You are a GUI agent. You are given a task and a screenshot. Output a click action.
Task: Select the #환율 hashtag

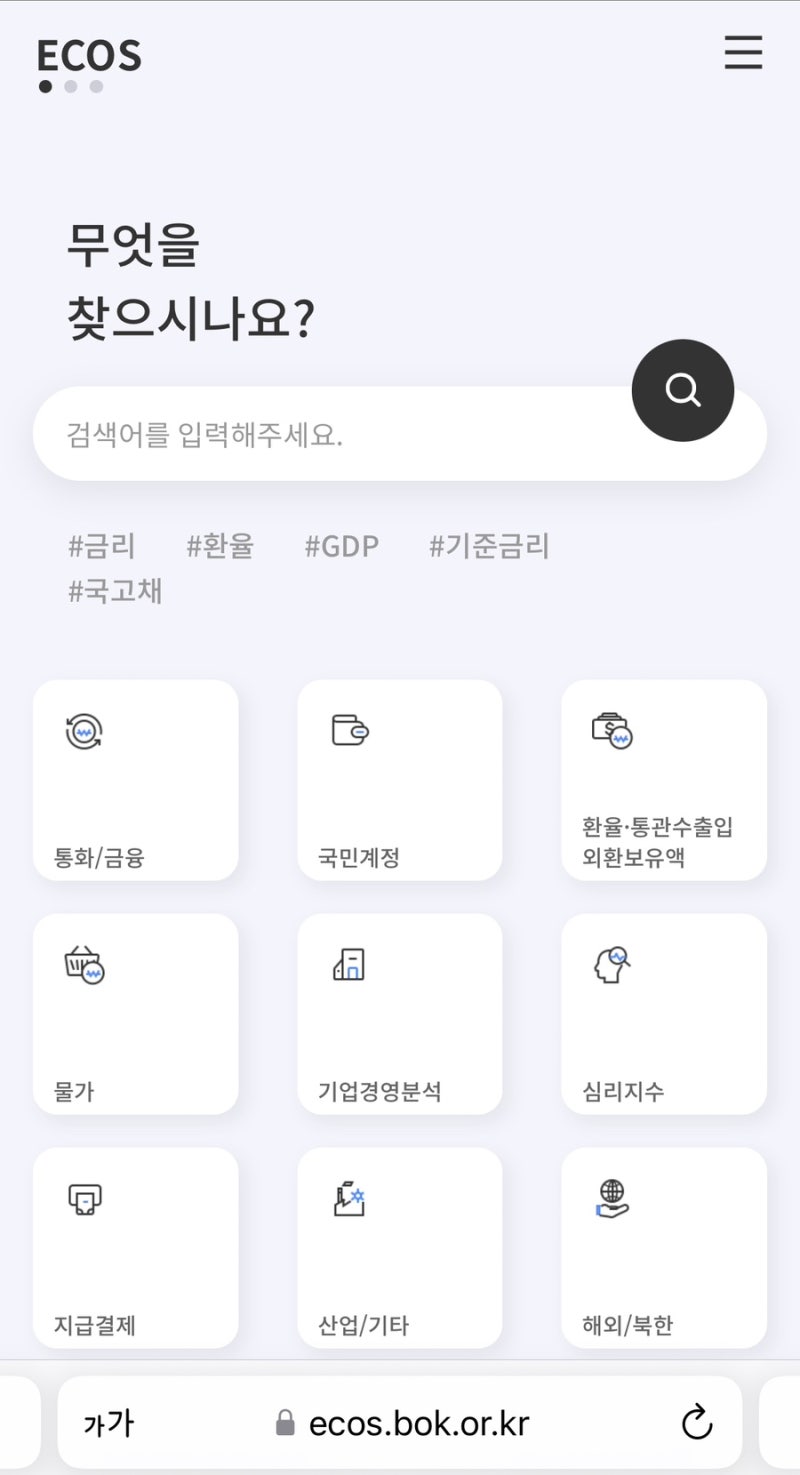(219, 546)
